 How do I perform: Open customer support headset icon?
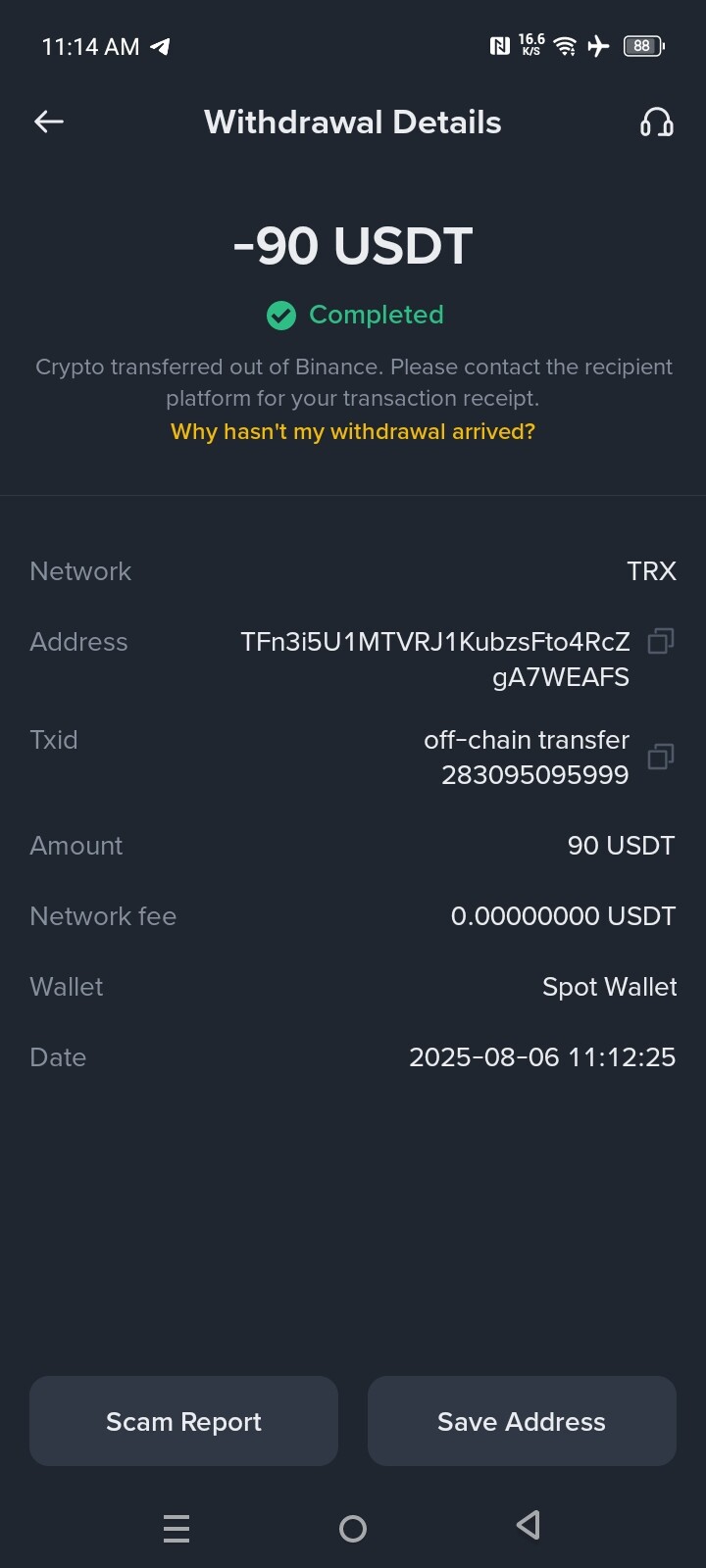coord(656,122)
